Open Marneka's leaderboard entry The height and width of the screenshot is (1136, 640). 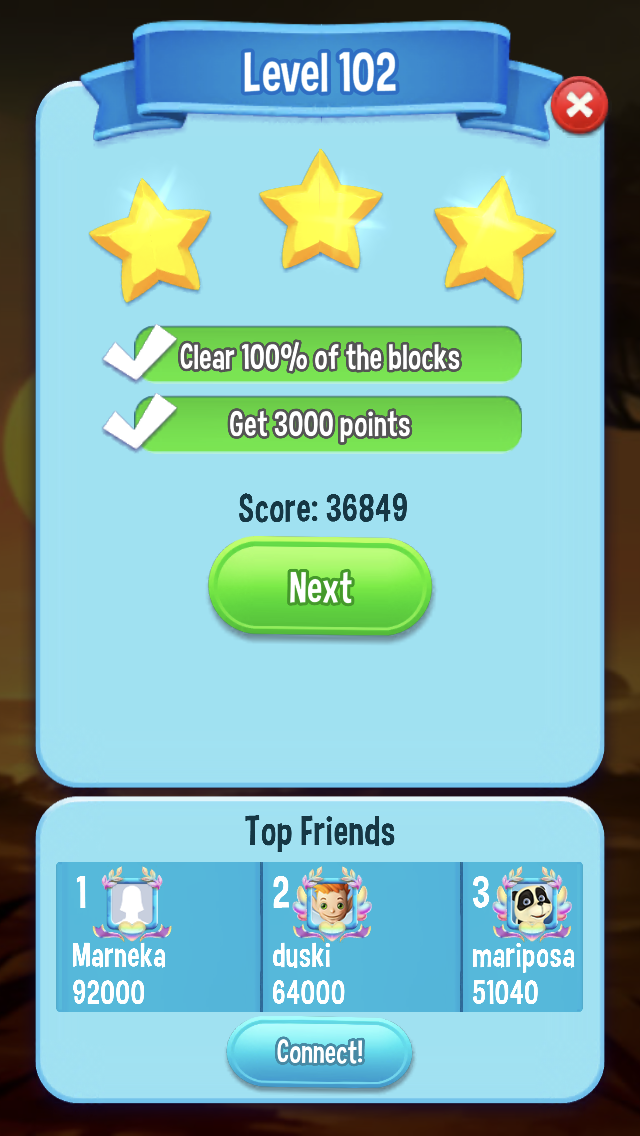pyautogui.click(x=157, y=937)
